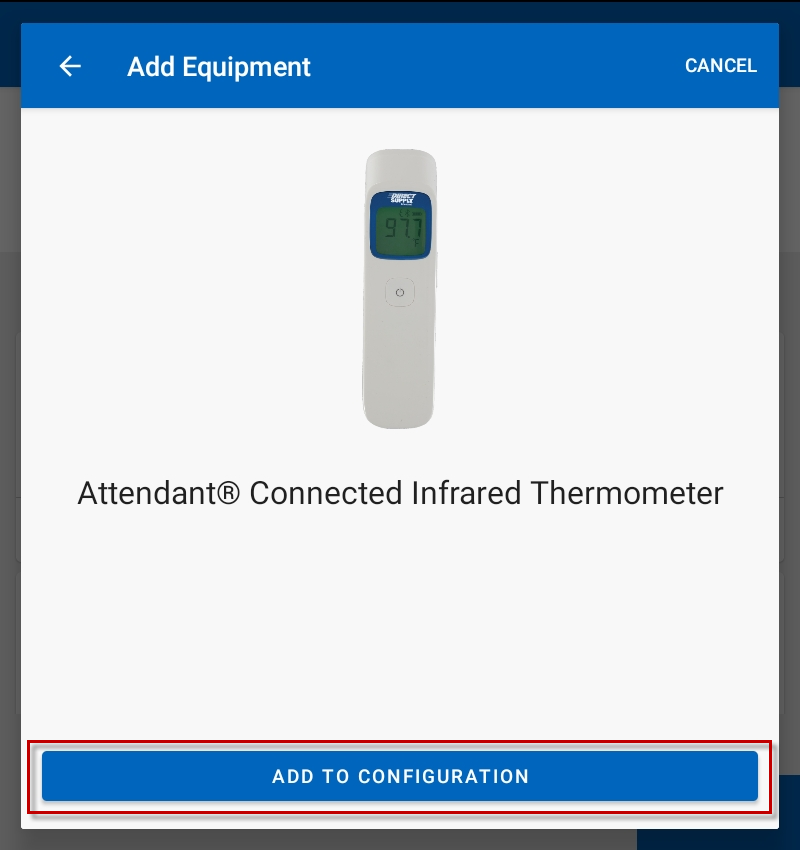Click the power button on the thermometer image
Screen dimensions: 800x850
coord(399,291)
